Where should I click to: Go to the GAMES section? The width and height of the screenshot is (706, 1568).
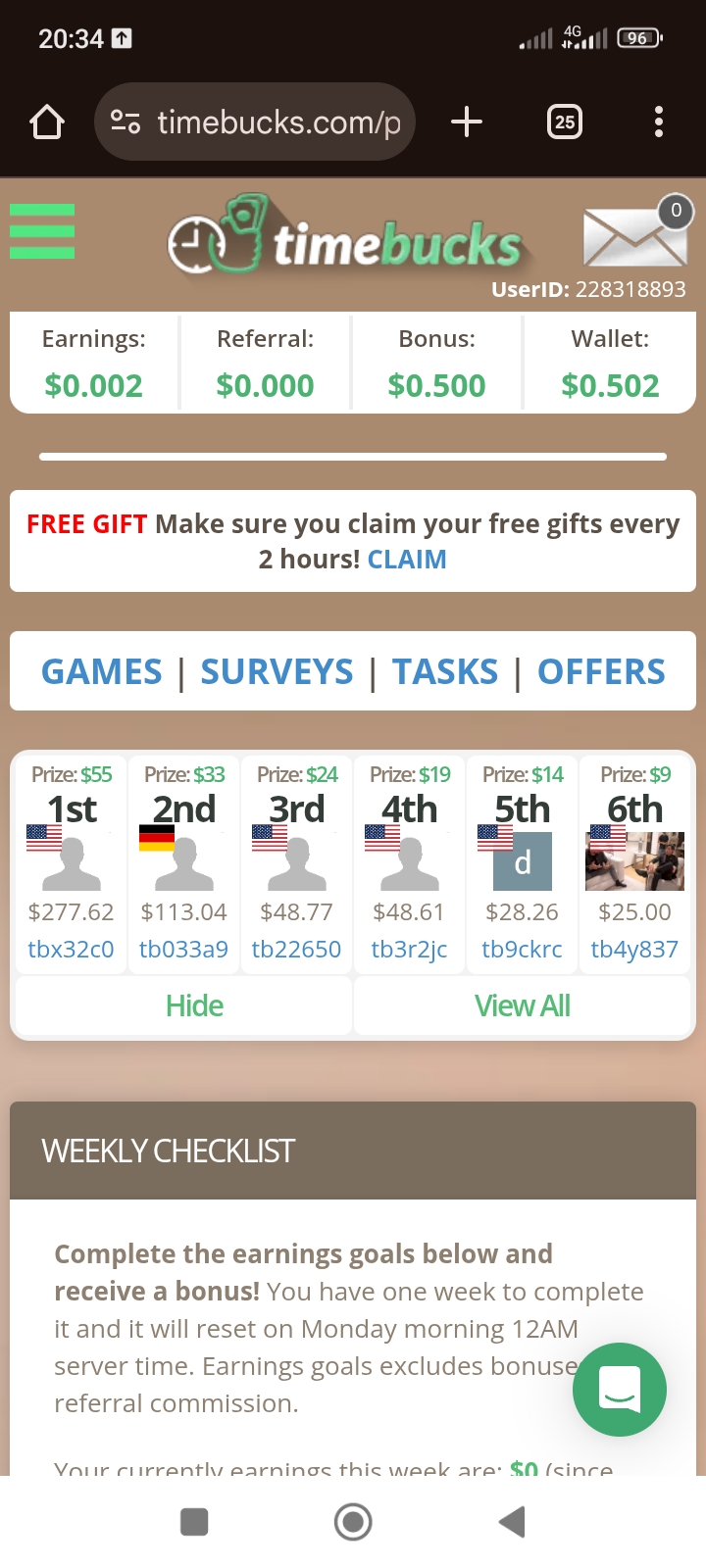click(x=102, y=672)
